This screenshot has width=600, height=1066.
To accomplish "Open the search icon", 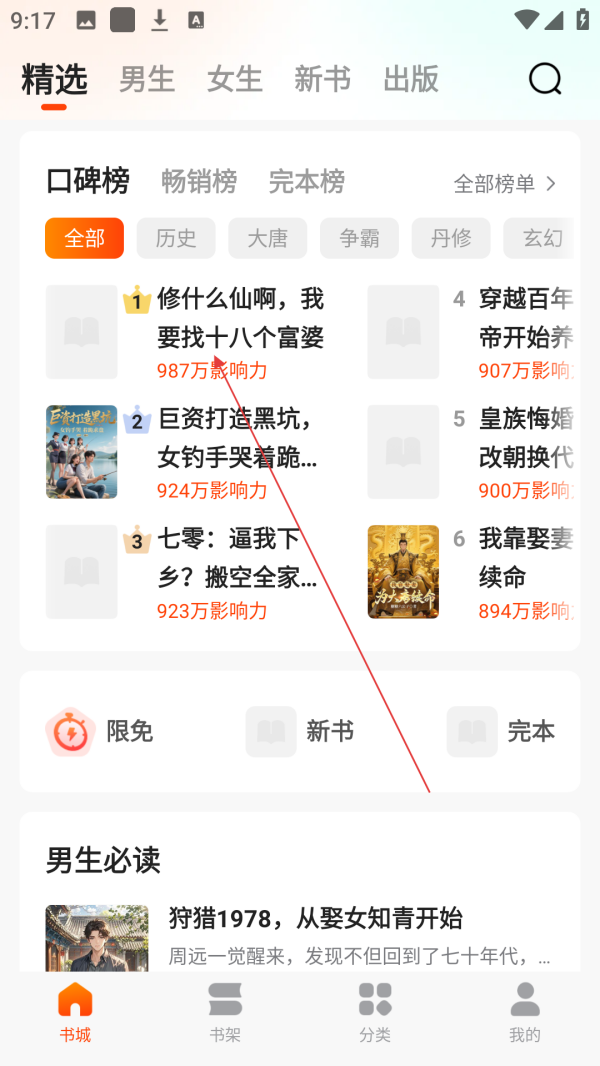I will pyautogui.click(x=545, y=79).
